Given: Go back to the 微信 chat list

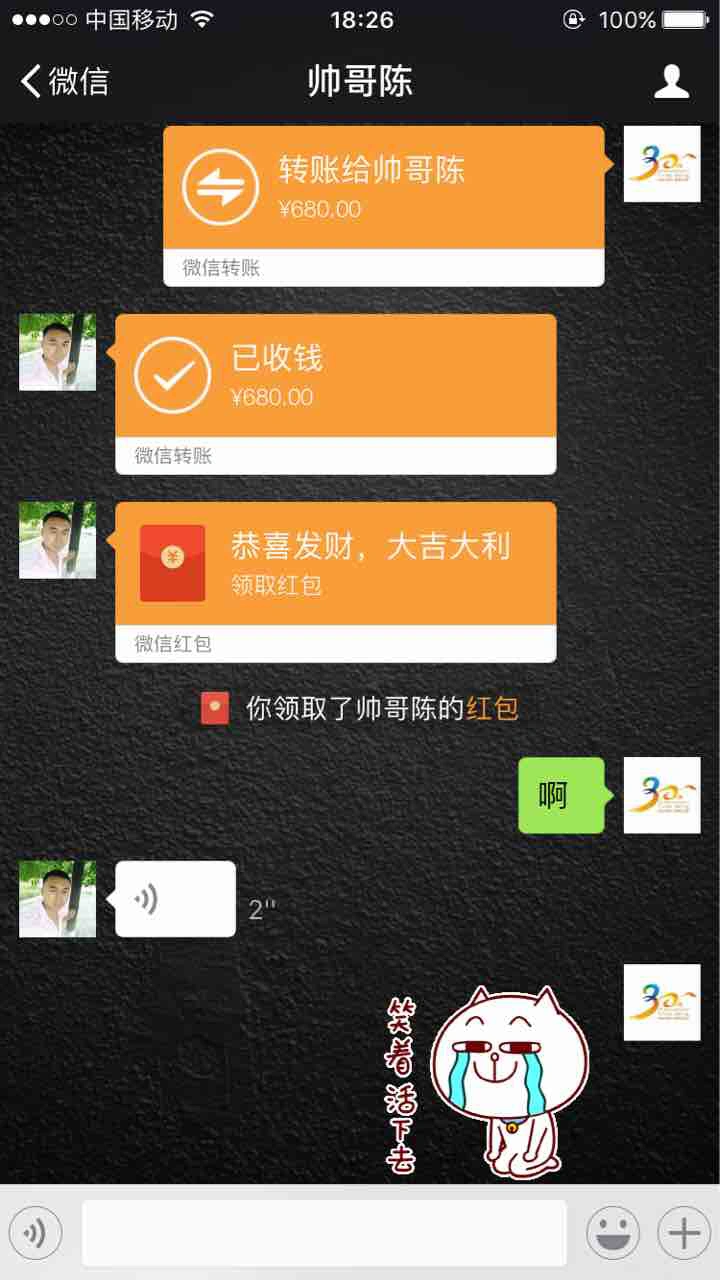Looking at the screenshot, I should click(x=65, y=81).
